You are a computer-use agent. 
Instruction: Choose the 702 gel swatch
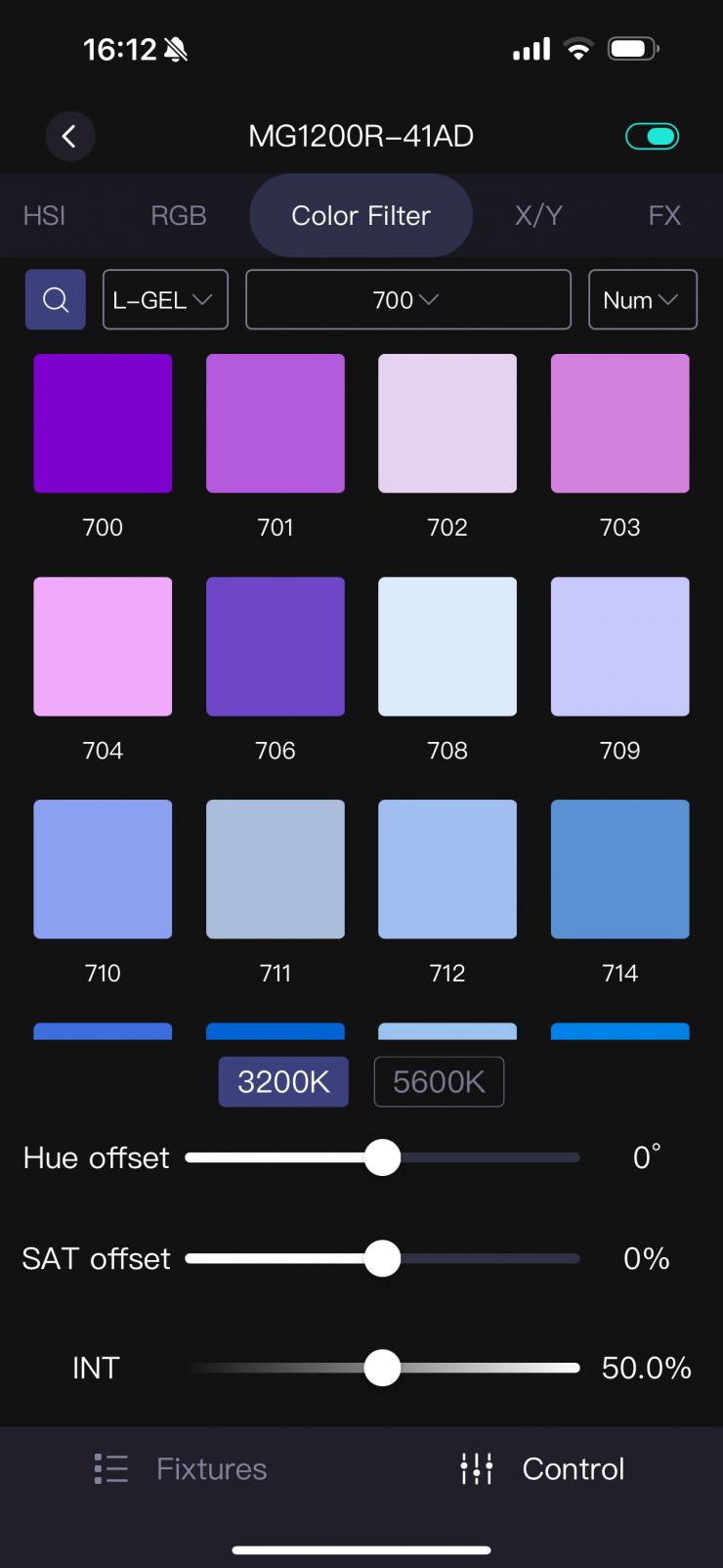coord(447,423)
